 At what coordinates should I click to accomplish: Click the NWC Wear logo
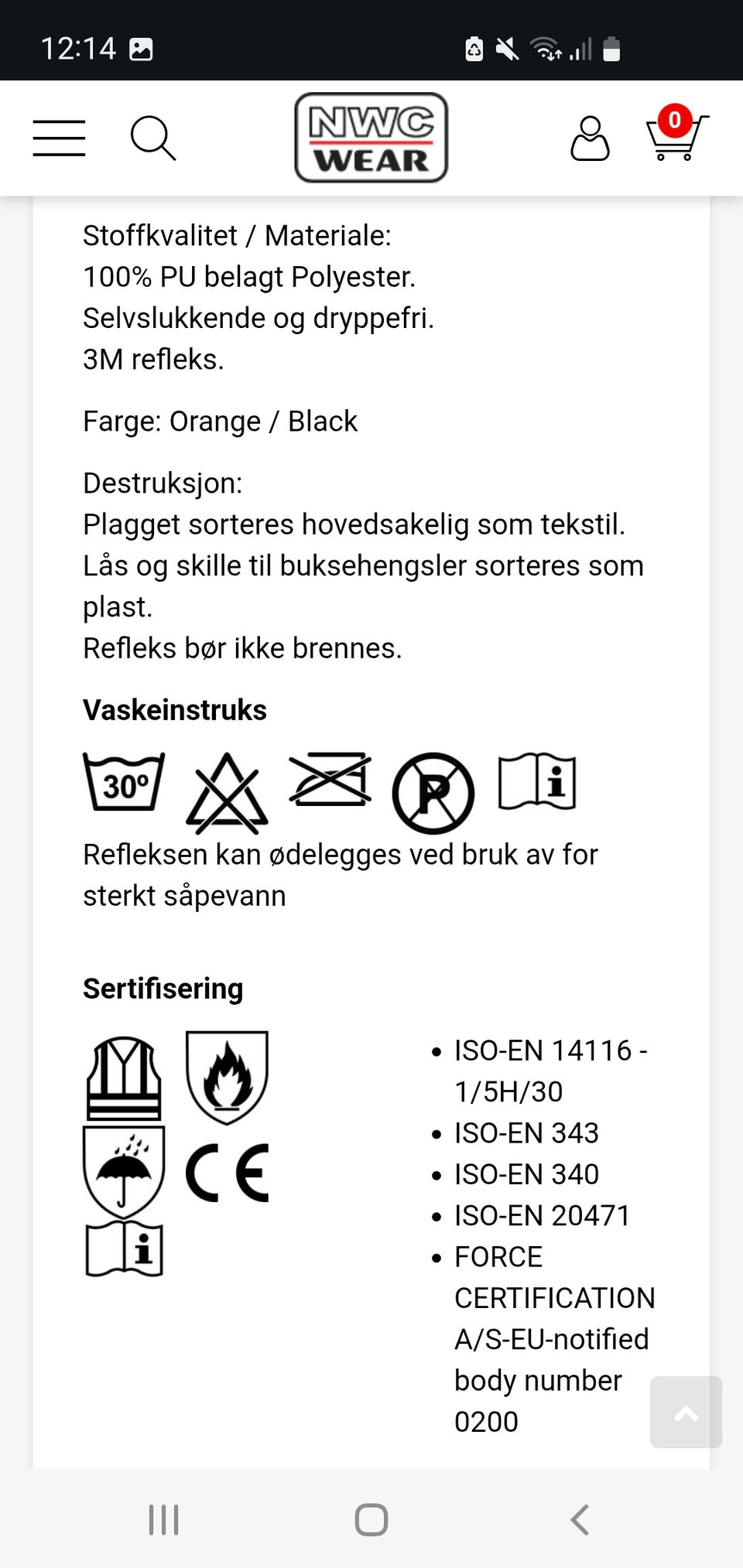pyautogui.click(x=371, y=137)
